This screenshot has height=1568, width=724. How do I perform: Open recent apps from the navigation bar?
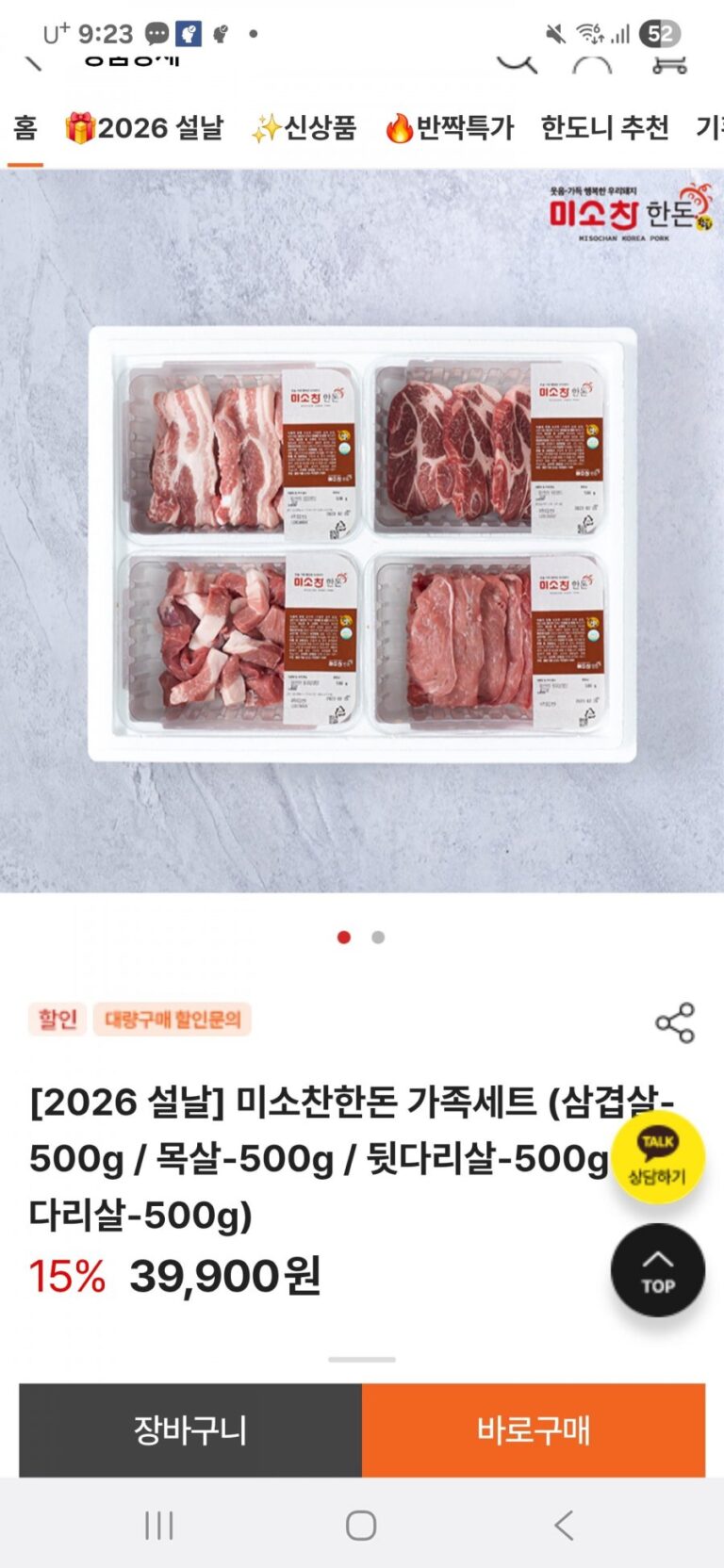pos(159,1525)
